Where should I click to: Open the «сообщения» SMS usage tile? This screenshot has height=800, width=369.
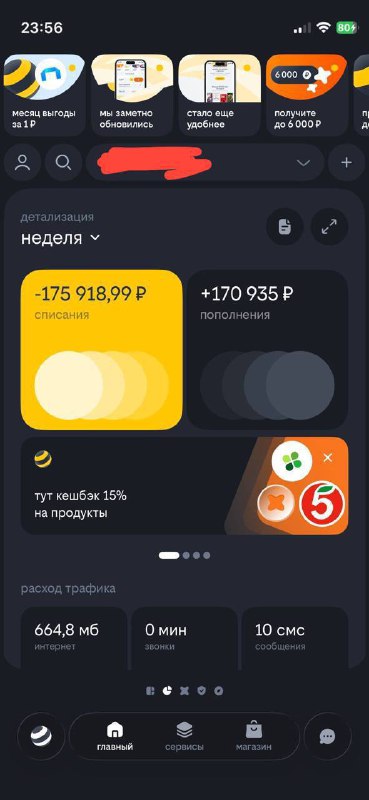[295, 637]
